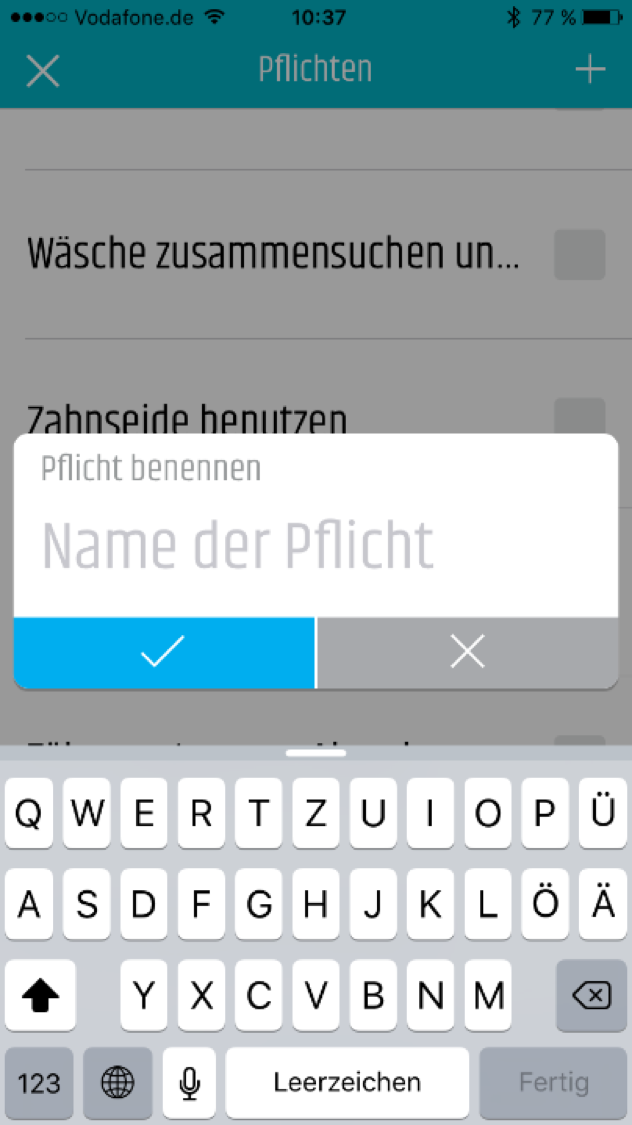Switch keyboard to 123 numbers

coord(39,1082)
